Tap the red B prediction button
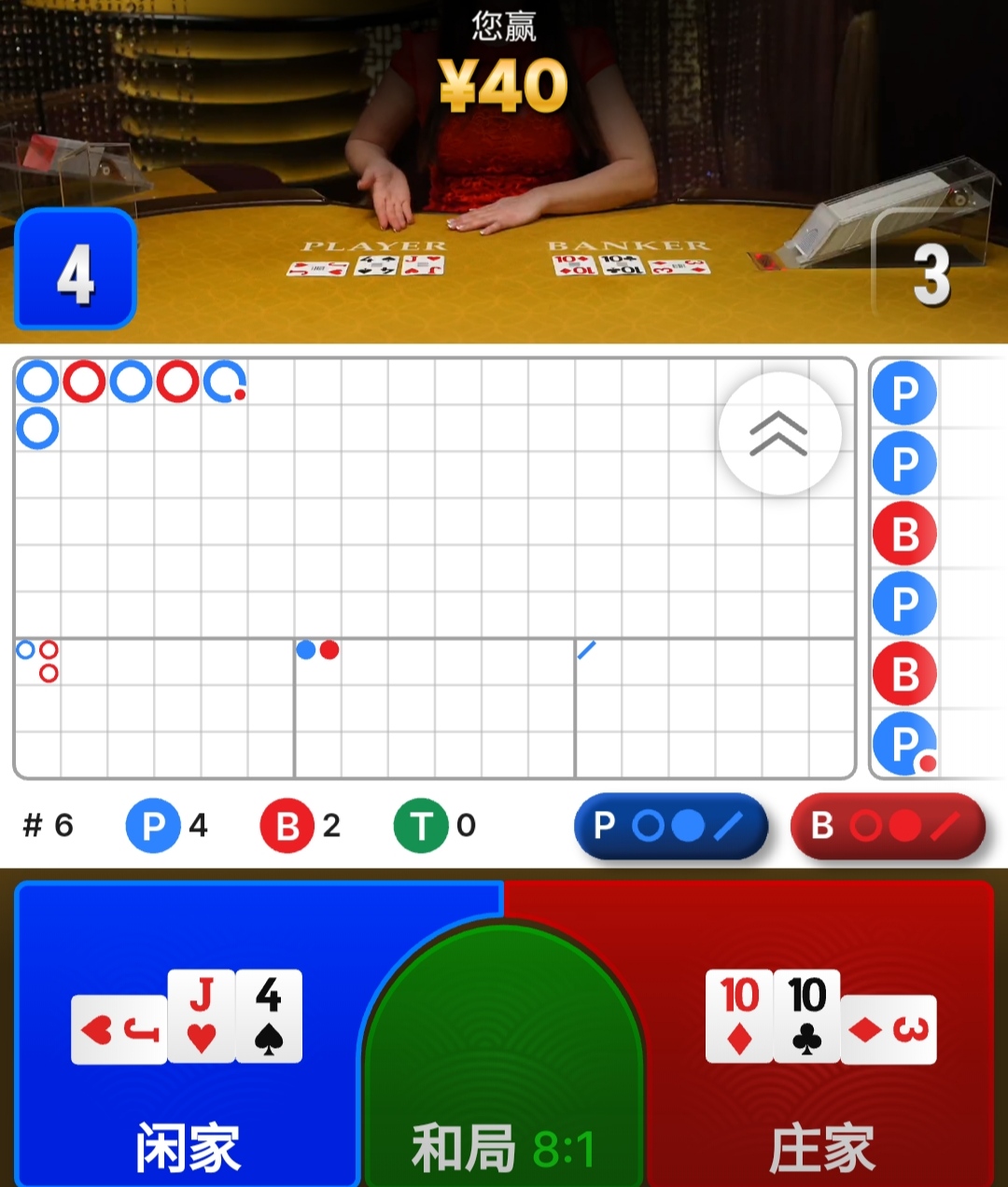This screenshot has width=1008, height=1187. point(888,826)
